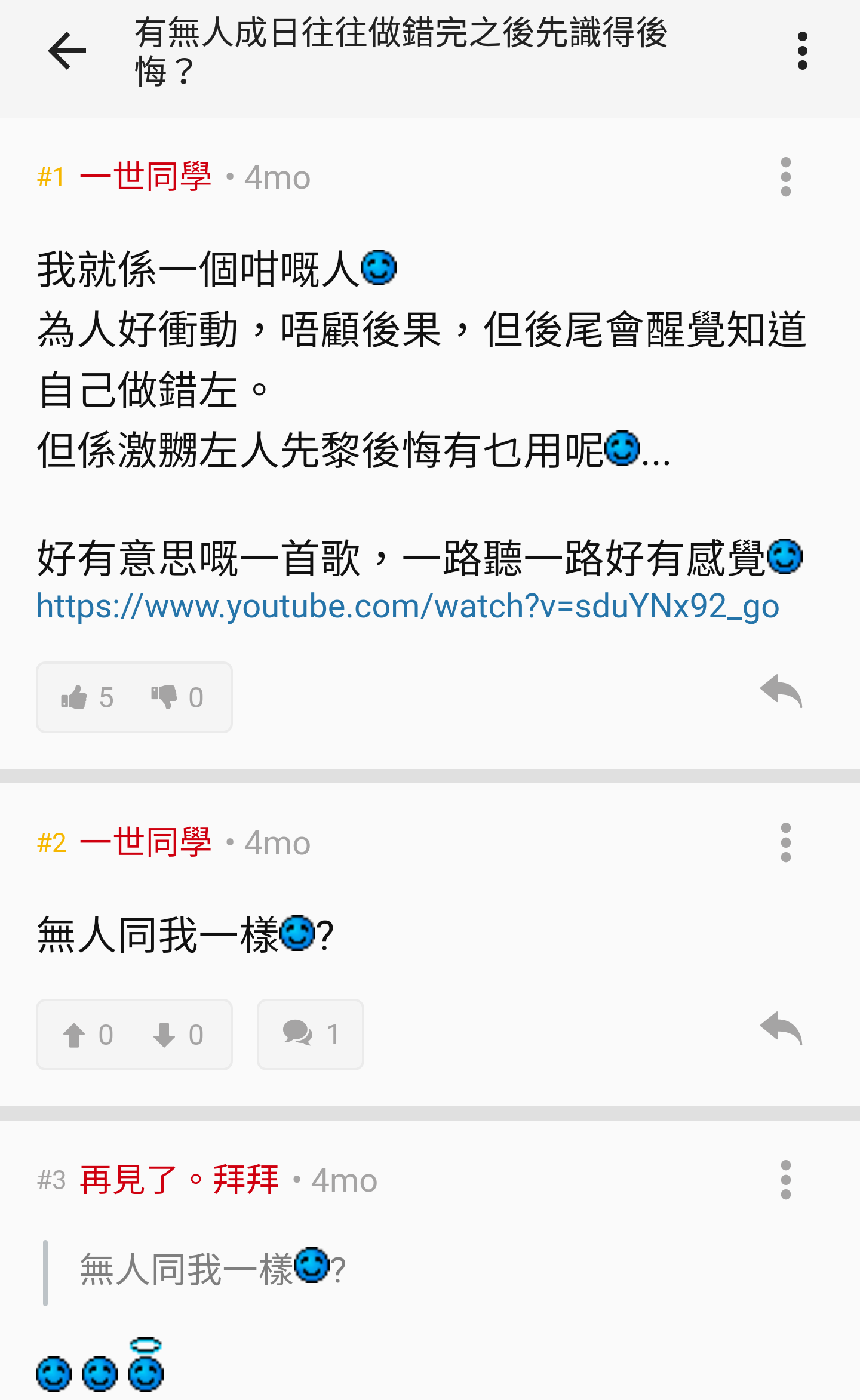Open profile of 一世同學 in post #1
This screenshot has height=1400, width=860.
(x=145, y=177)
